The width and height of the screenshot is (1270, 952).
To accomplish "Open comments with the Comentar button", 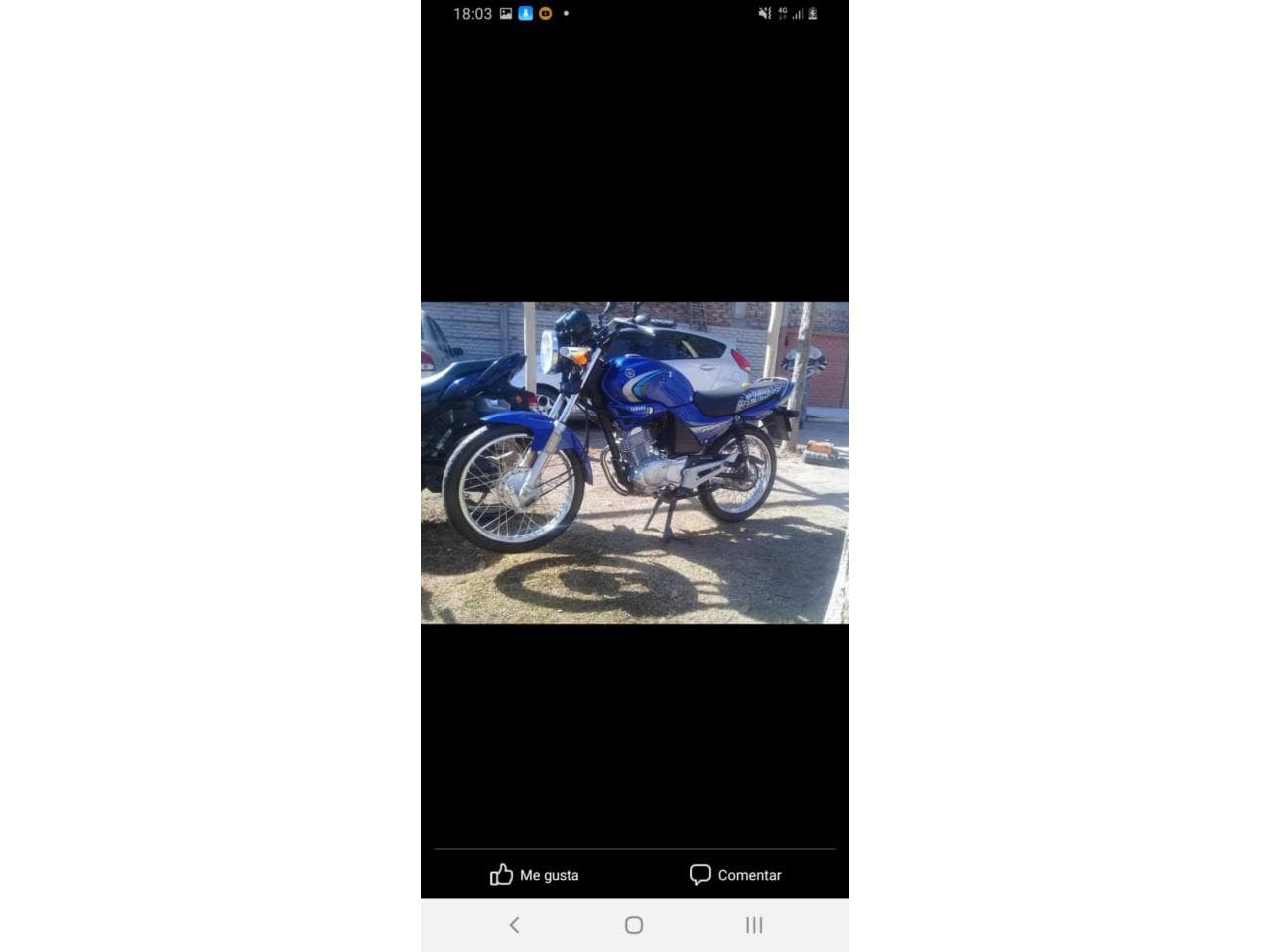I will (735, 875).
